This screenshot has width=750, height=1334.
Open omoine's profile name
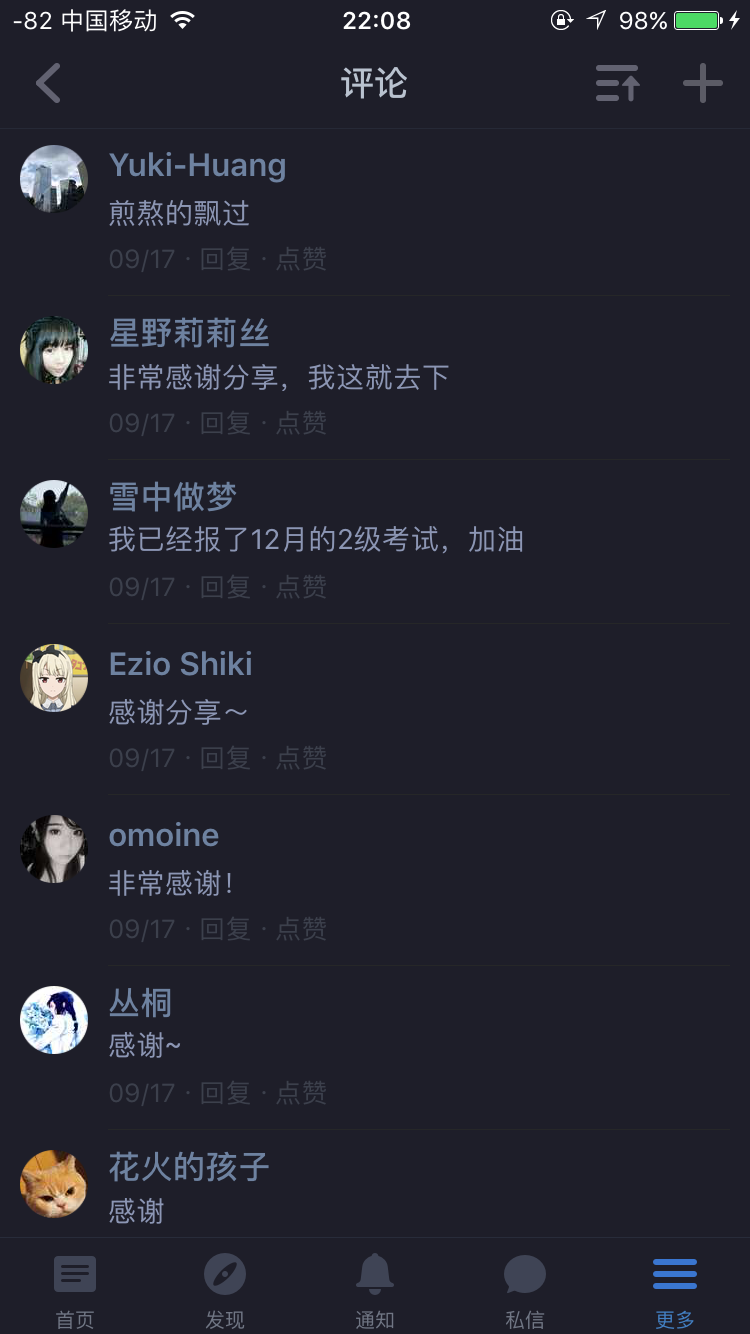tap(164, 835)
